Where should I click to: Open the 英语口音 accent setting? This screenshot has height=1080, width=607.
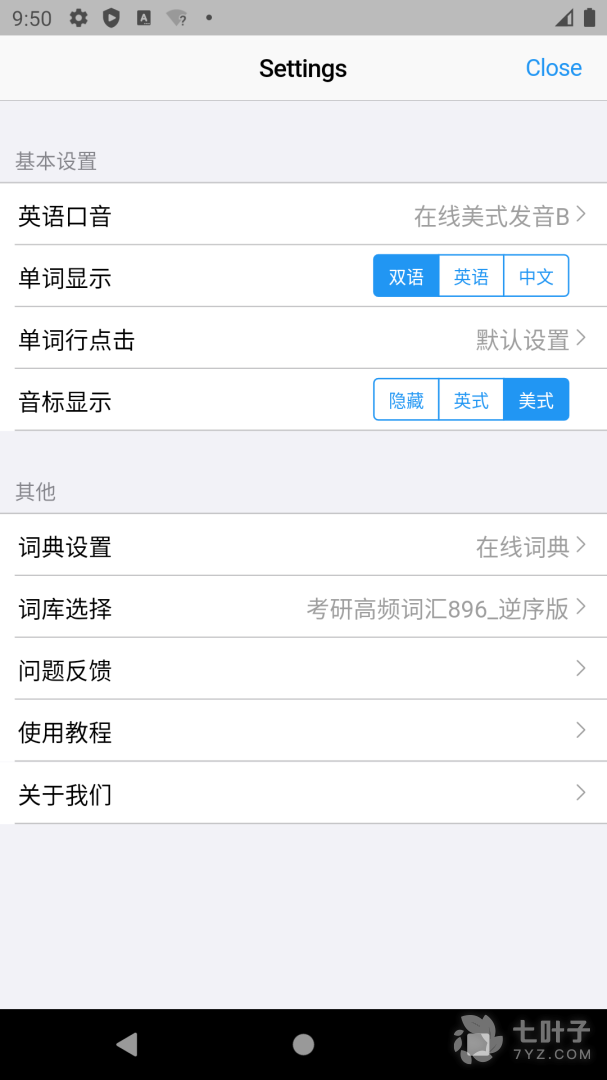[303, 216]
